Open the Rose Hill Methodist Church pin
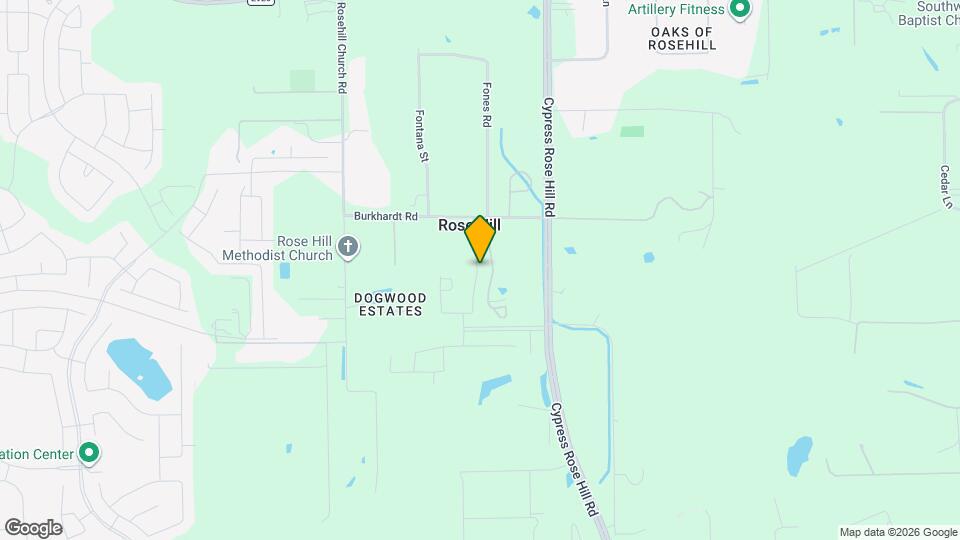This screenshot has height=540, width=960. 348,247
